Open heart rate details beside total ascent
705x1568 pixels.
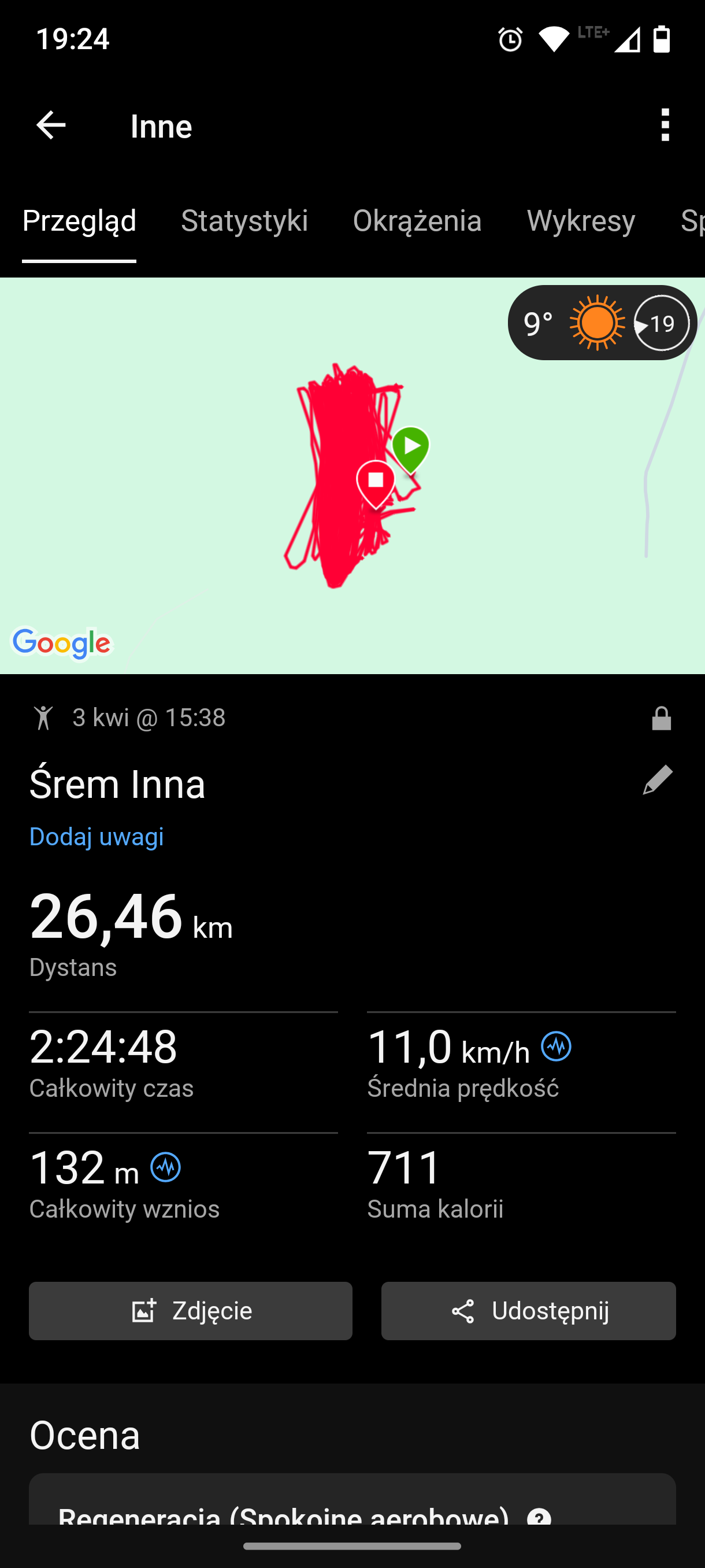click(165, 1167)
